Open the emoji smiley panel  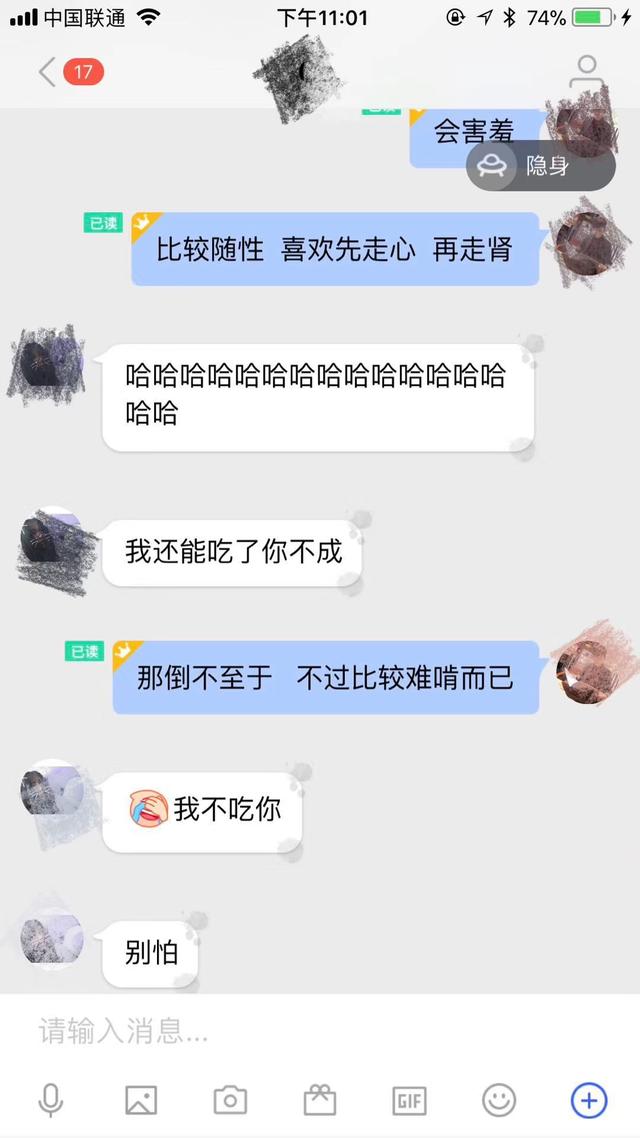499,1101
